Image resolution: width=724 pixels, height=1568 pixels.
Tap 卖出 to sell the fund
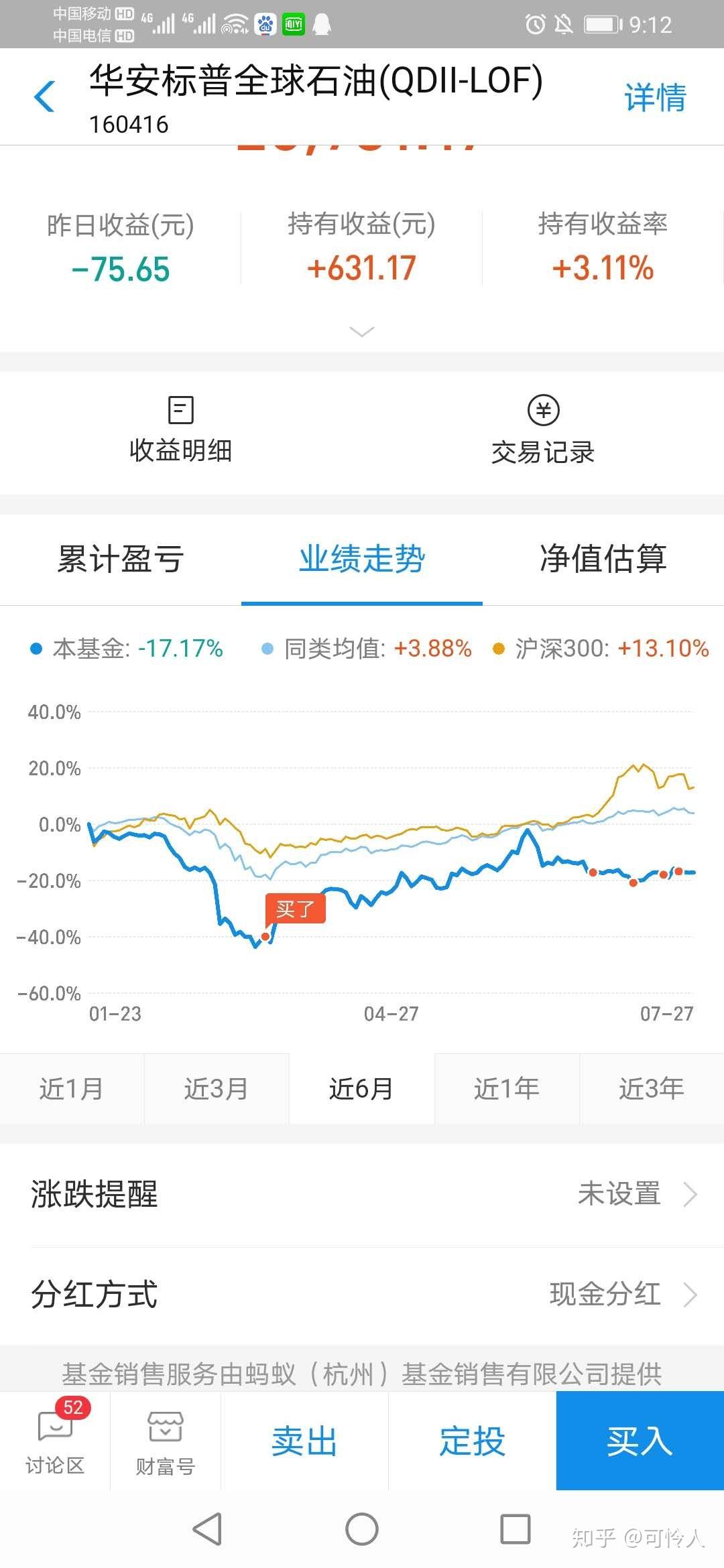305,1441
